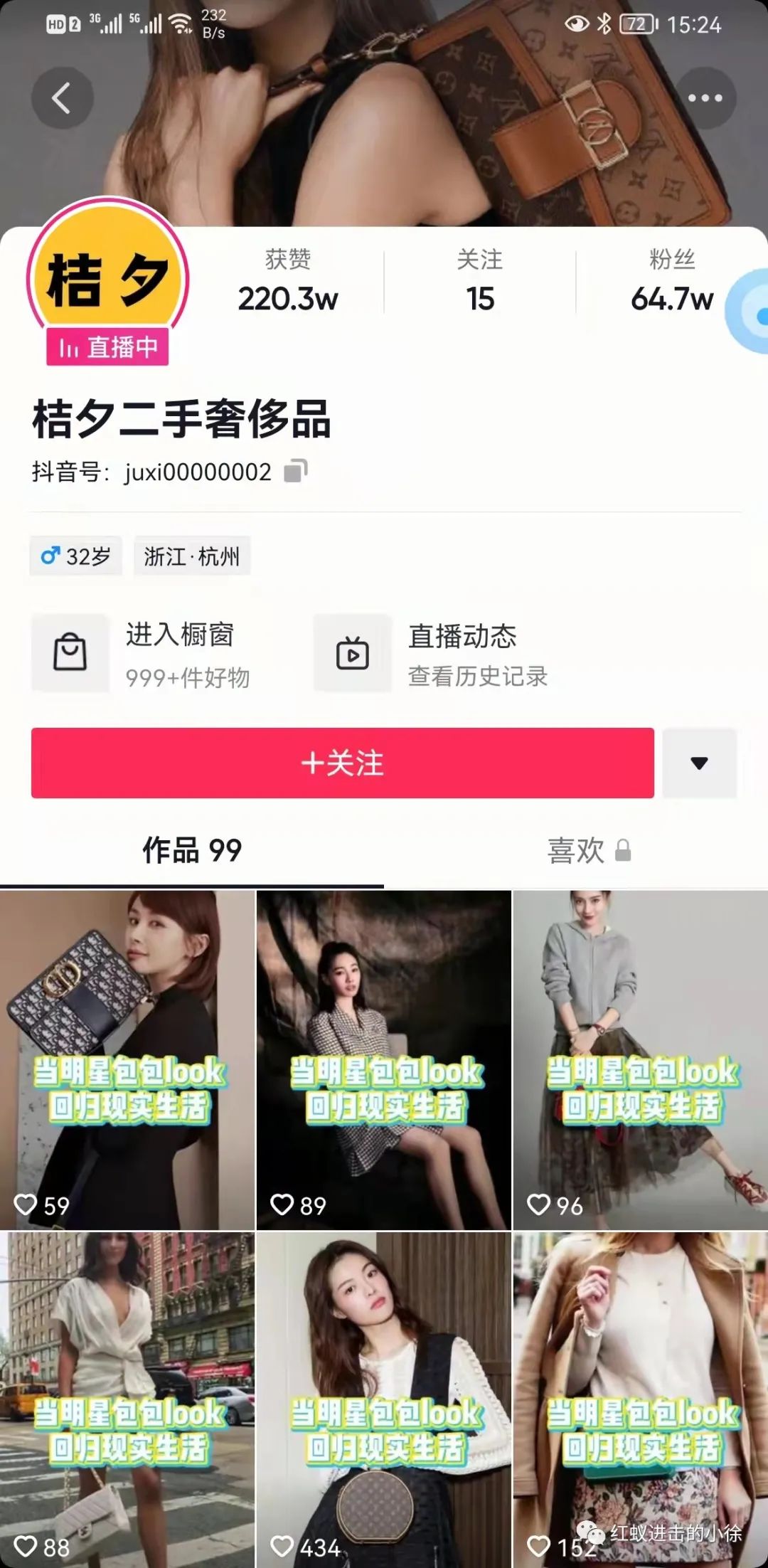Follow this account with +关注

(342, 763)
